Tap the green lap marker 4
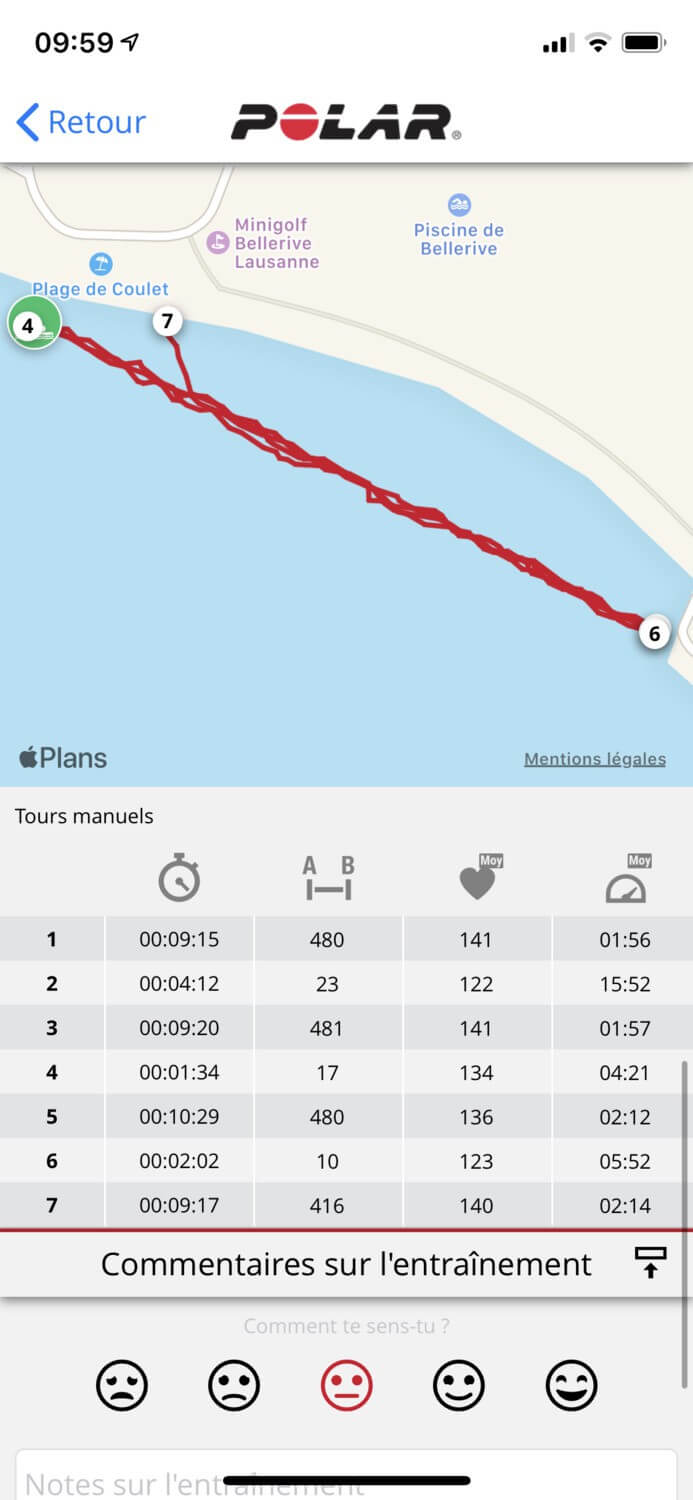The width and height of the screenshot is (693, 1500). pos(34,324)
